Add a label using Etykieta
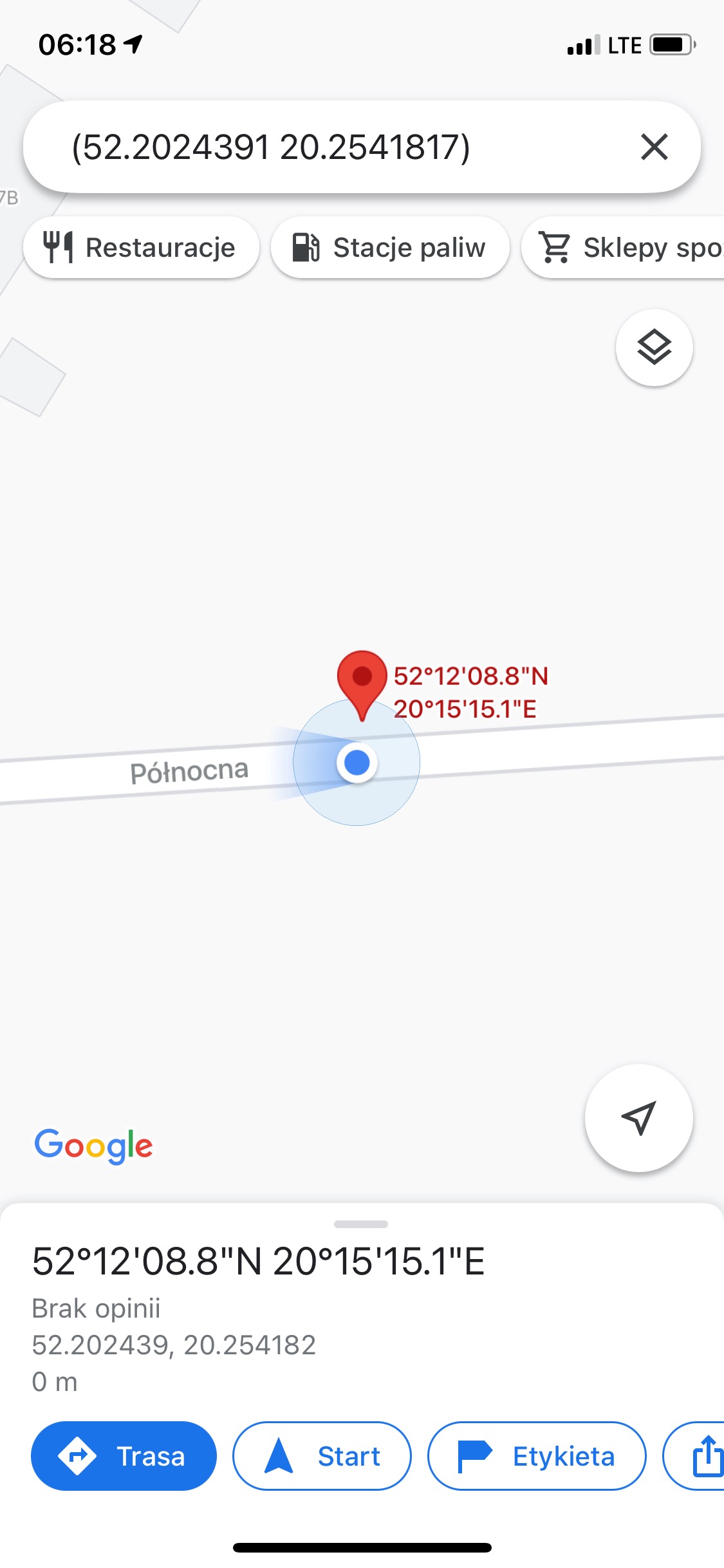The width and height of the screenshot is (724, 1568). pyautogui.click(x=537, y=1455)
